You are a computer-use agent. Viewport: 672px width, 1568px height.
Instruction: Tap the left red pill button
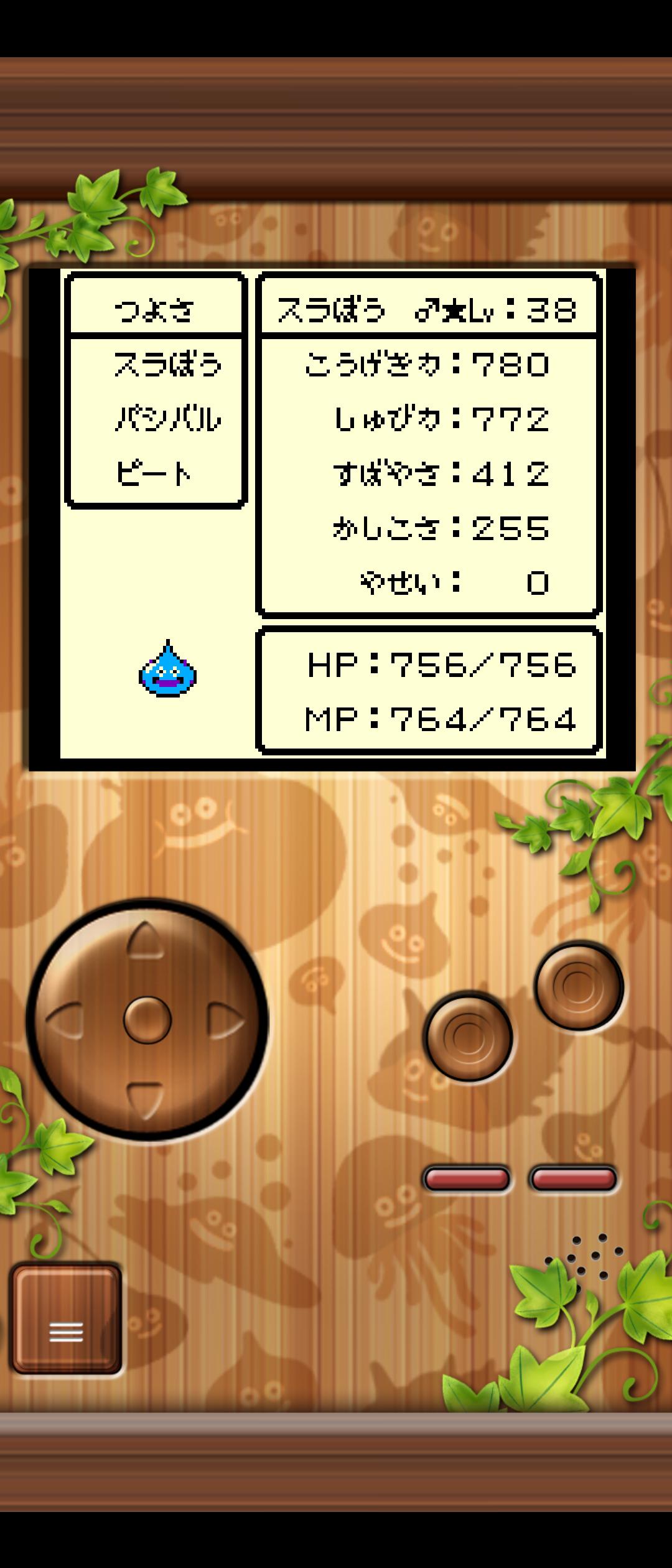click(467, 1179)
